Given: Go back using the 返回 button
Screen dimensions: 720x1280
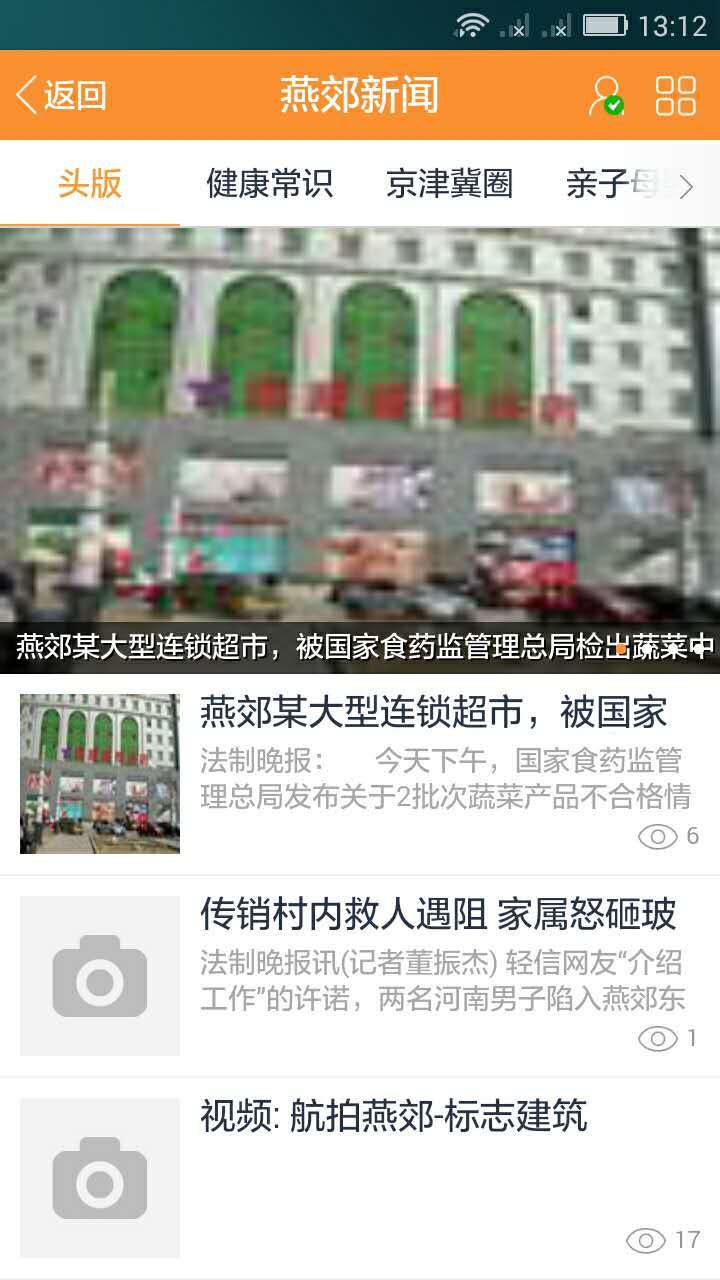Looking at the screenshot, I should point(62,96).
